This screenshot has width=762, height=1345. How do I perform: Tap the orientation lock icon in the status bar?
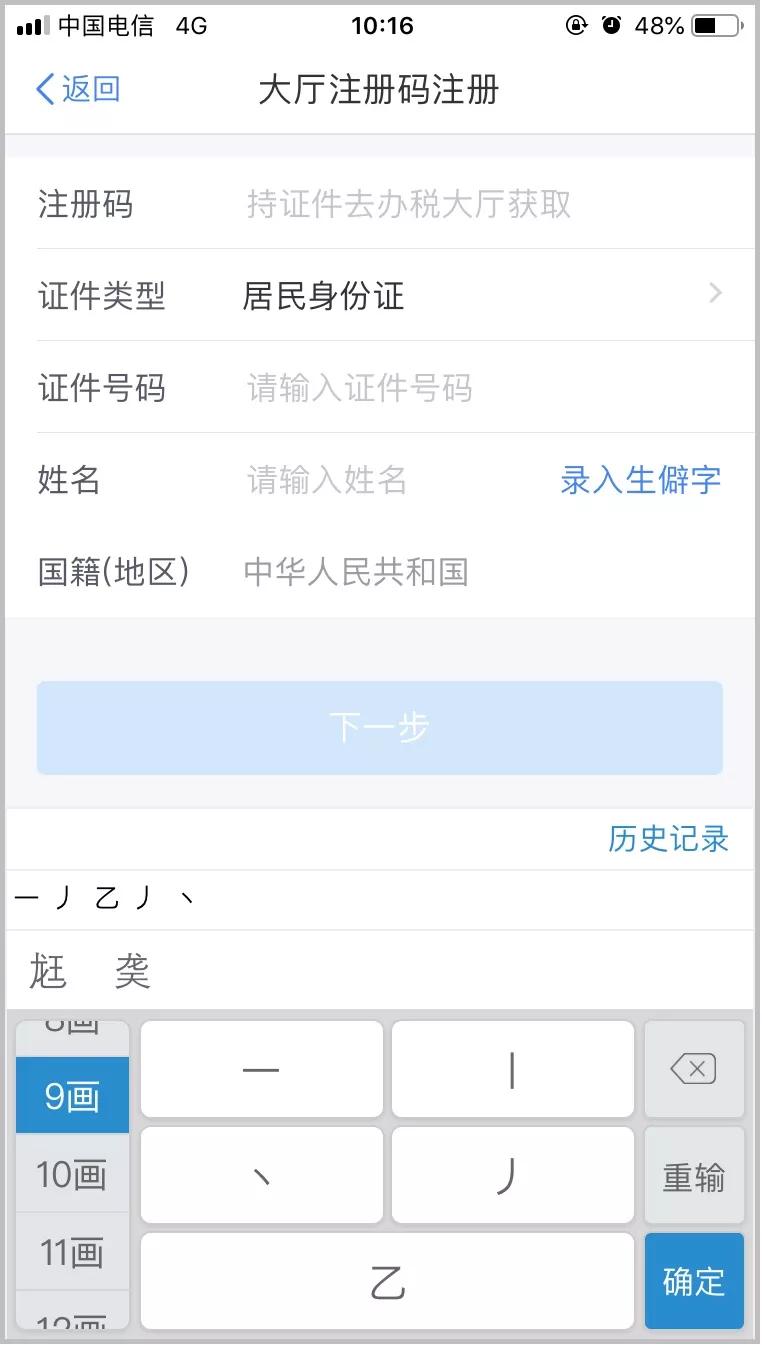575,26
